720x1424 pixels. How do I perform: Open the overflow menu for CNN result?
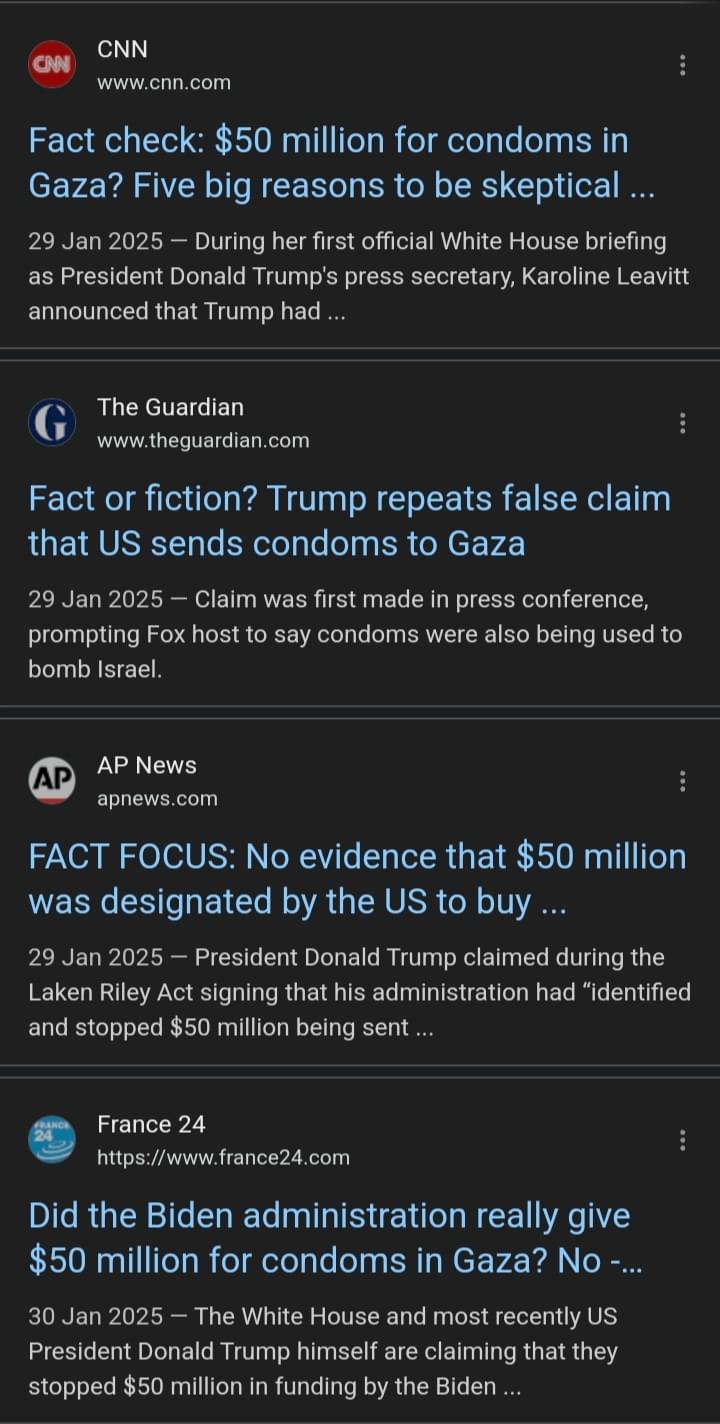682,65
